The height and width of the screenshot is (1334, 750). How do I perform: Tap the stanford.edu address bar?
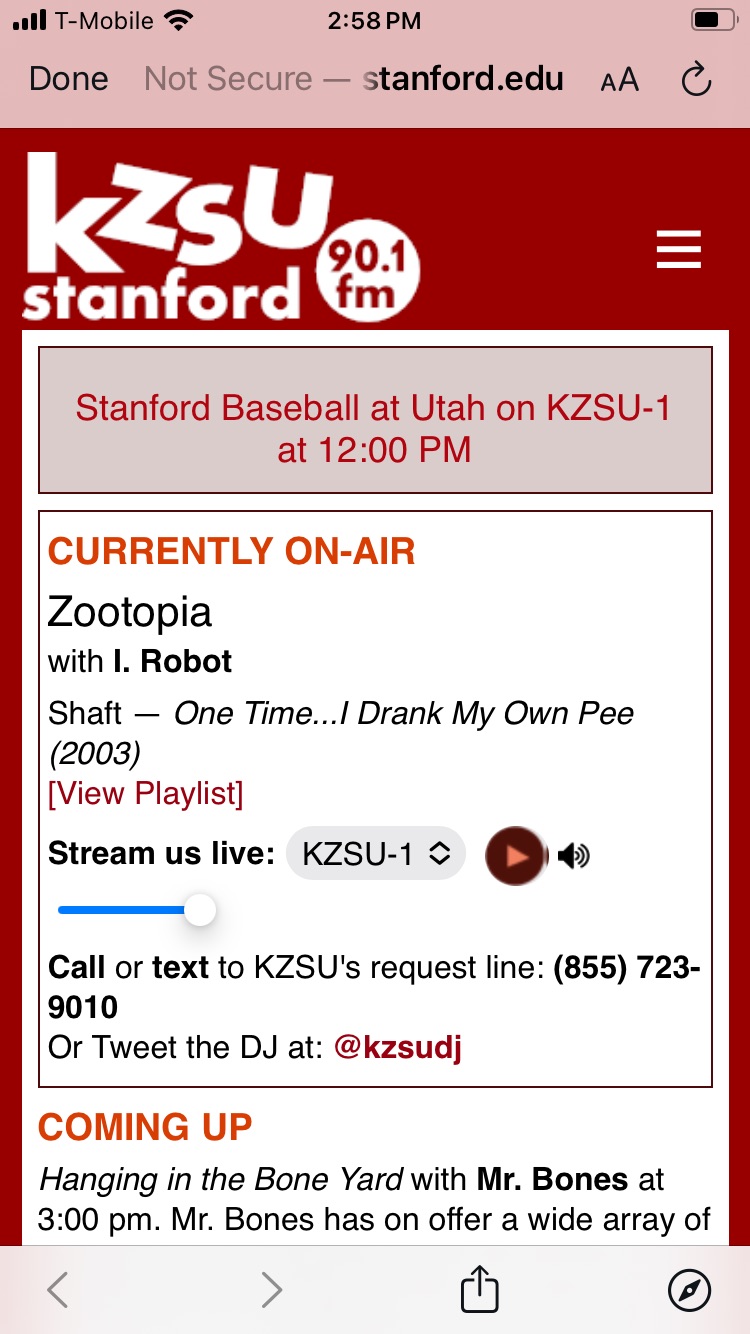point(355,79)
